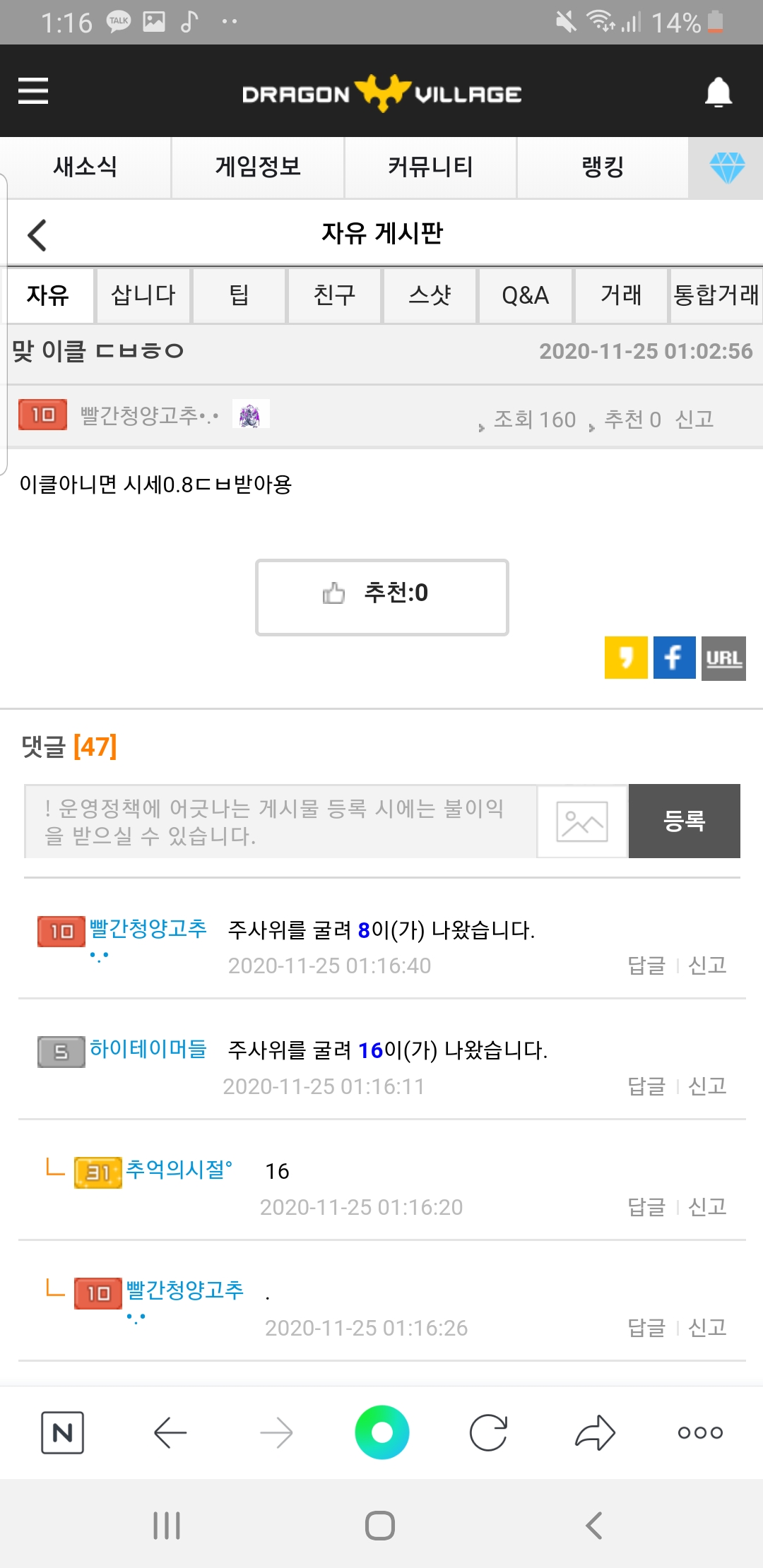Screen dimensions: 763x1568
Task: Switch to the 랭킹 tab
Action: (603, 167)
